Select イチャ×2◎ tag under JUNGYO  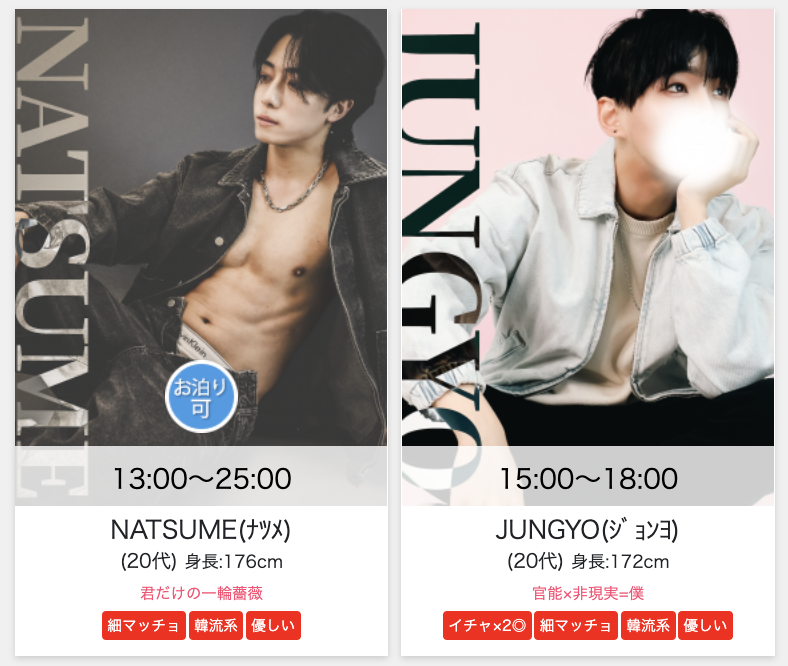(x=487, y=626)
